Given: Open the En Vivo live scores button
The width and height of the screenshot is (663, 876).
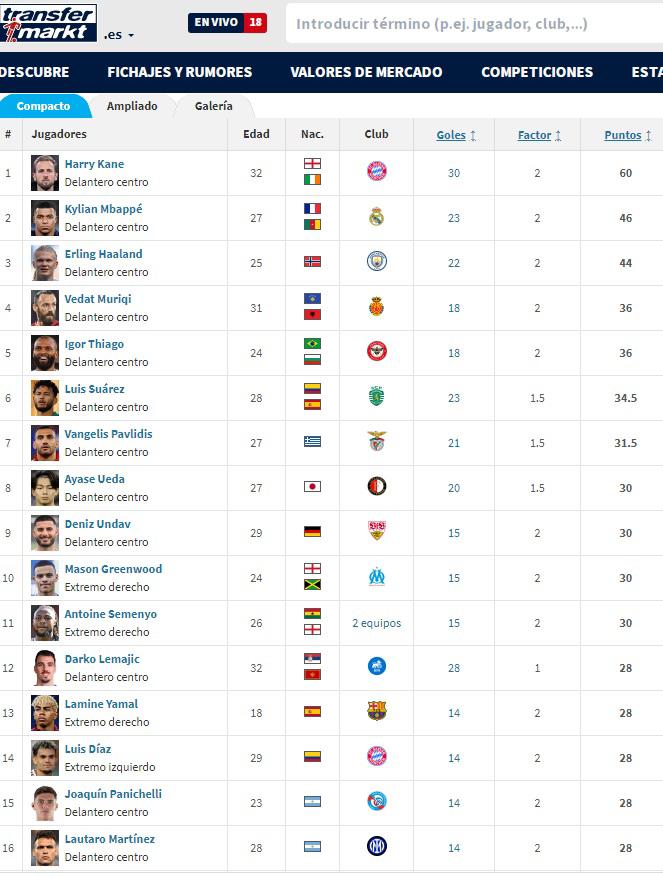Looking at the screenshot, I should tap(227, 22).
